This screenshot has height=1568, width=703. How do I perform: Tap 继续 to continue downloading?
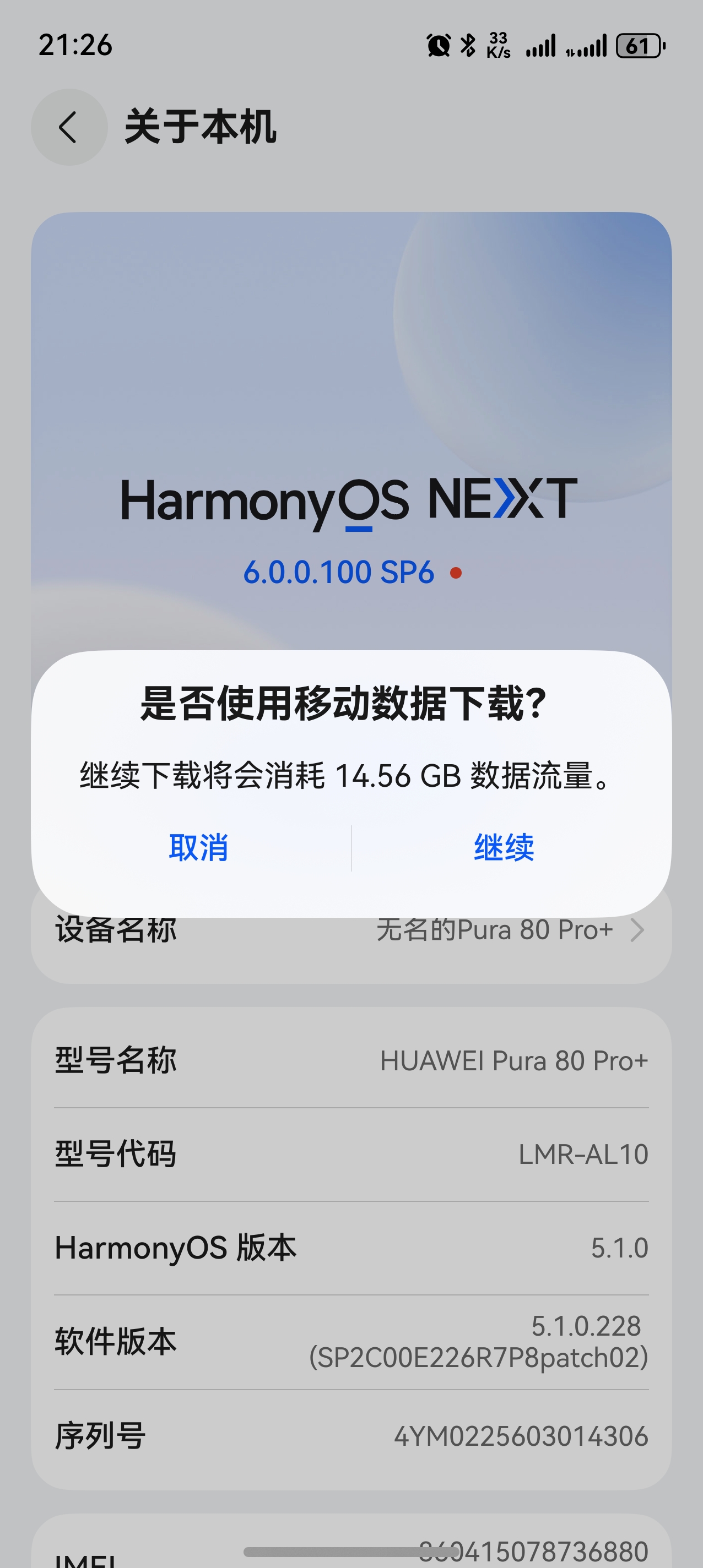tap(504, 847)
